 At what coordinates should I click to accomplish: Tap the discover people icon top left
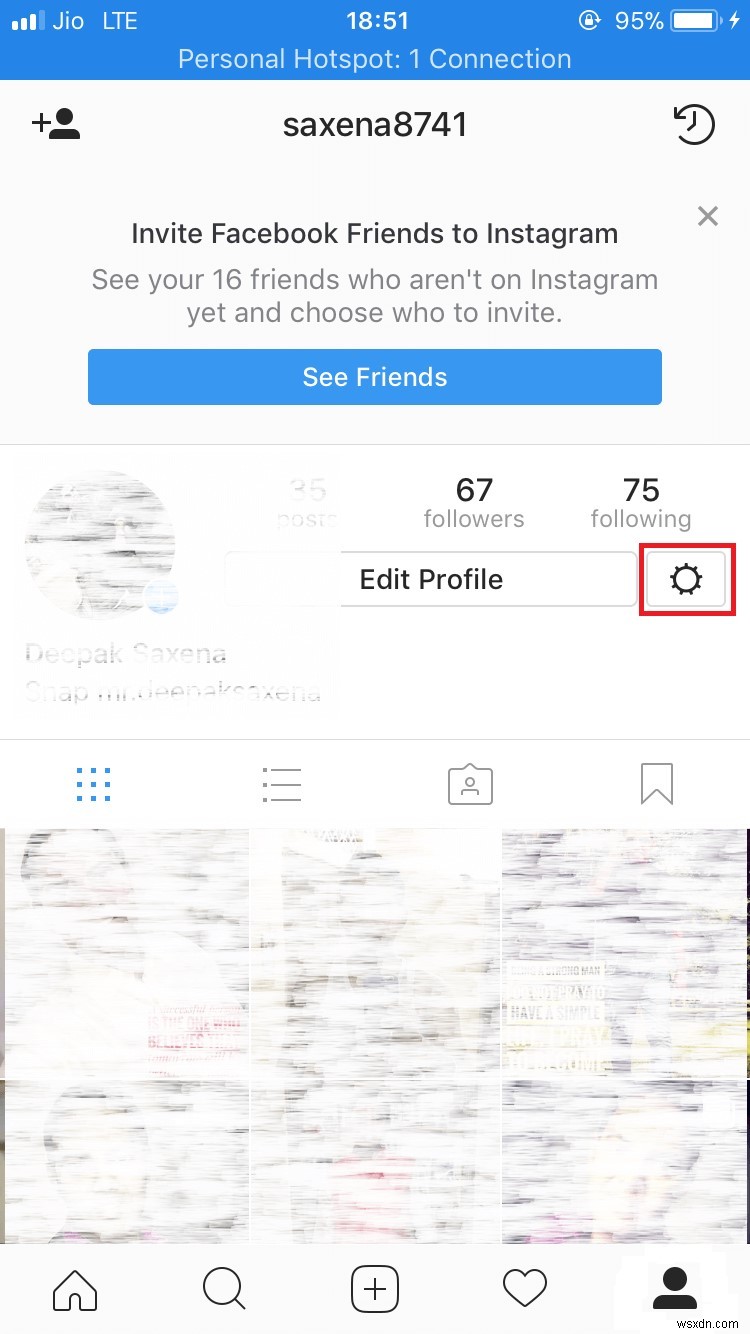(x=56, y=123)
